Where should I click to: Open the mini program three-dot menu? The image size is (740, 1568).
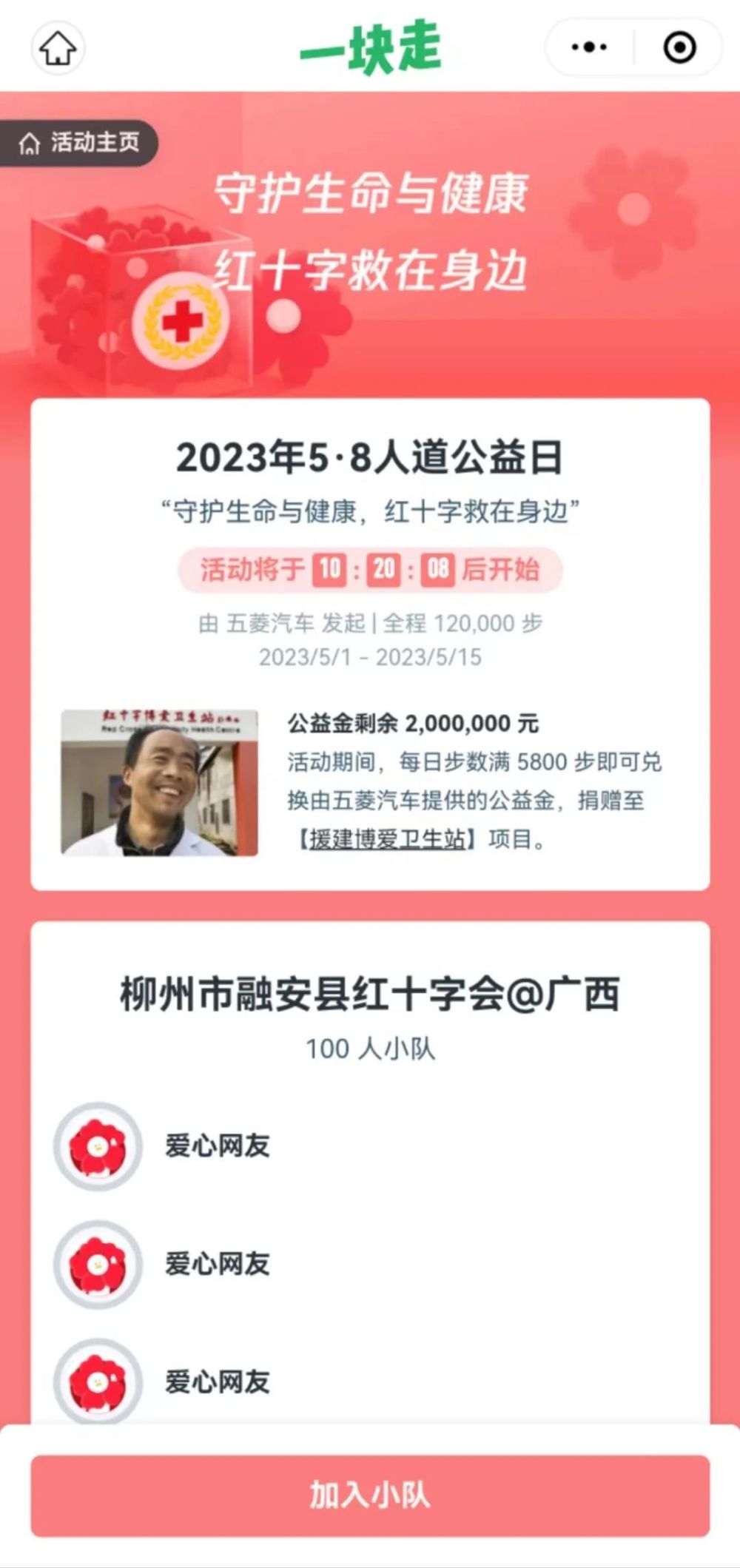pos(590,47)
